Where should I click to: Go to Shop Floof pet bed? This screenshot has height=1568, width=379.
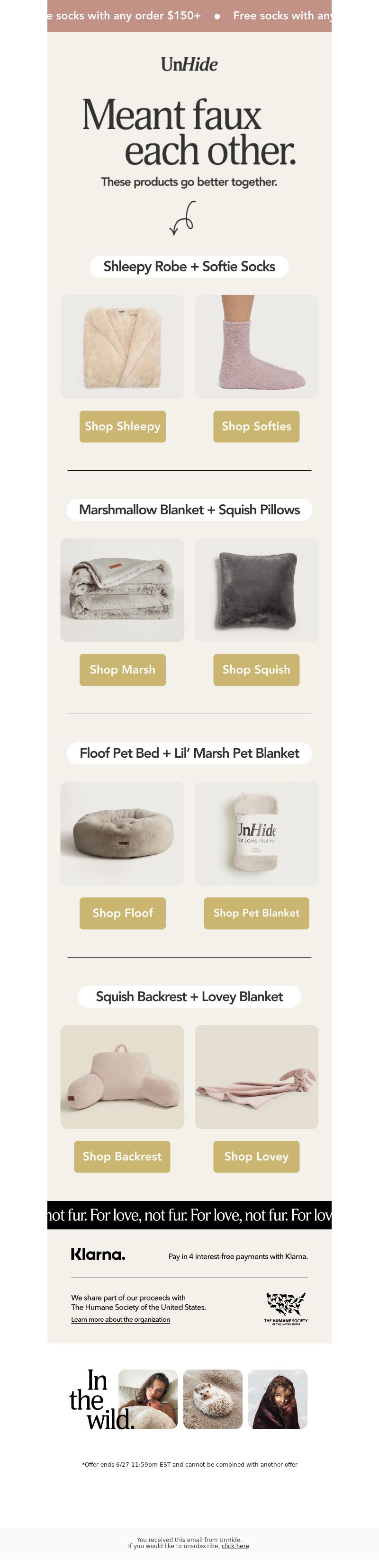coord(123,913)
